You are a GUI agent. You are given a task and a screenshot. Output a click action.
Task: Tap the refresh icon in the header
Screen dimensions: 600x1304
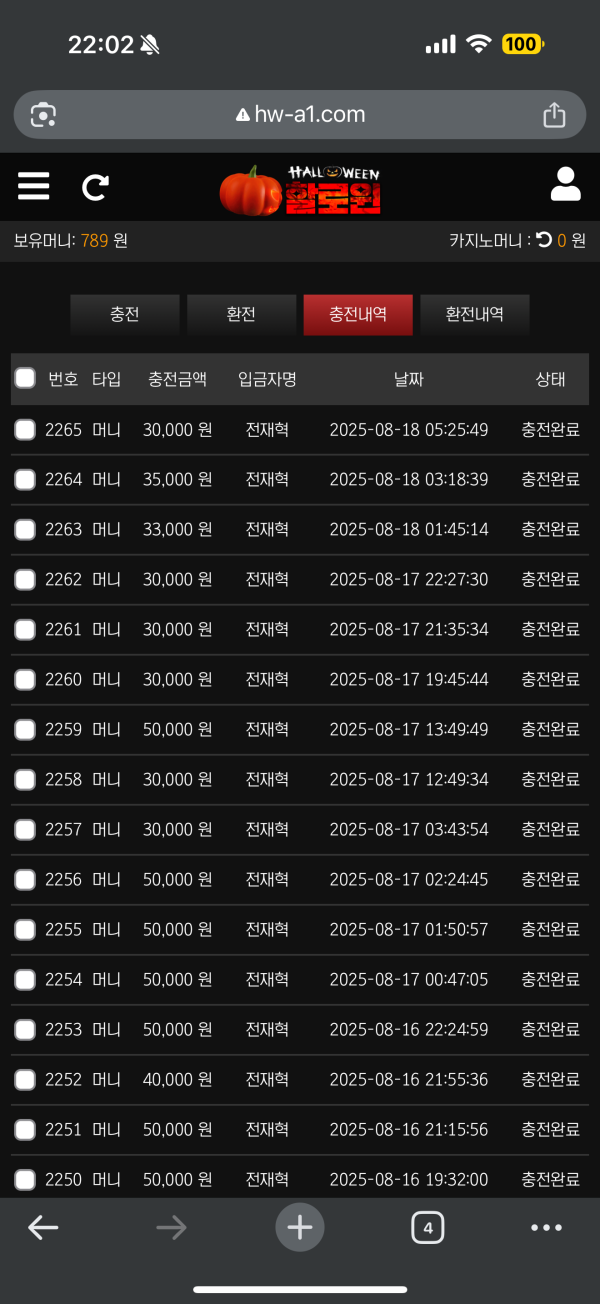click(x=96, y=187)
